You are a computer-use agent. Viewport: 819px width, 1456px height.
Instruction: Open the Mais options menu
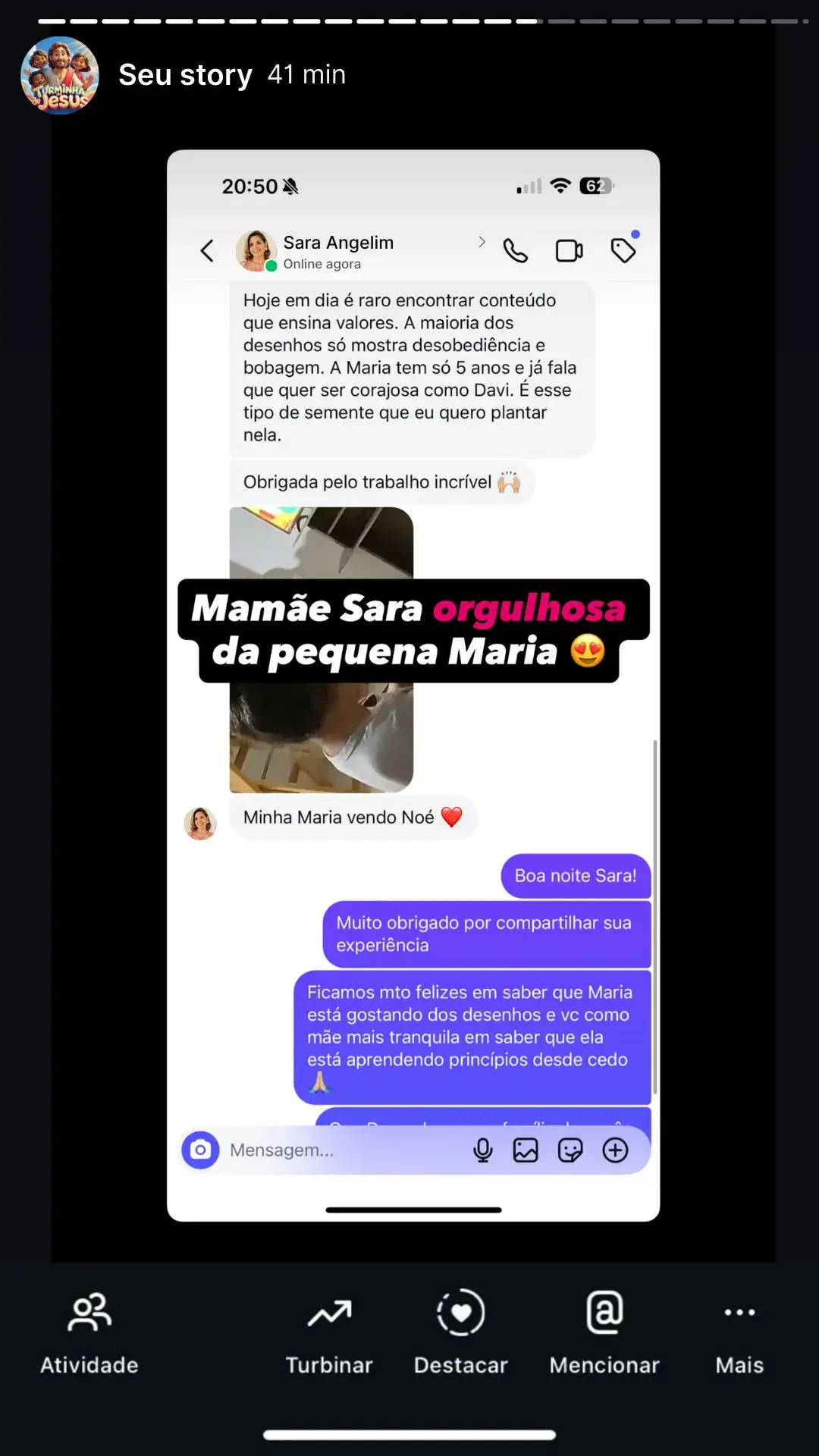point(739,1332)
